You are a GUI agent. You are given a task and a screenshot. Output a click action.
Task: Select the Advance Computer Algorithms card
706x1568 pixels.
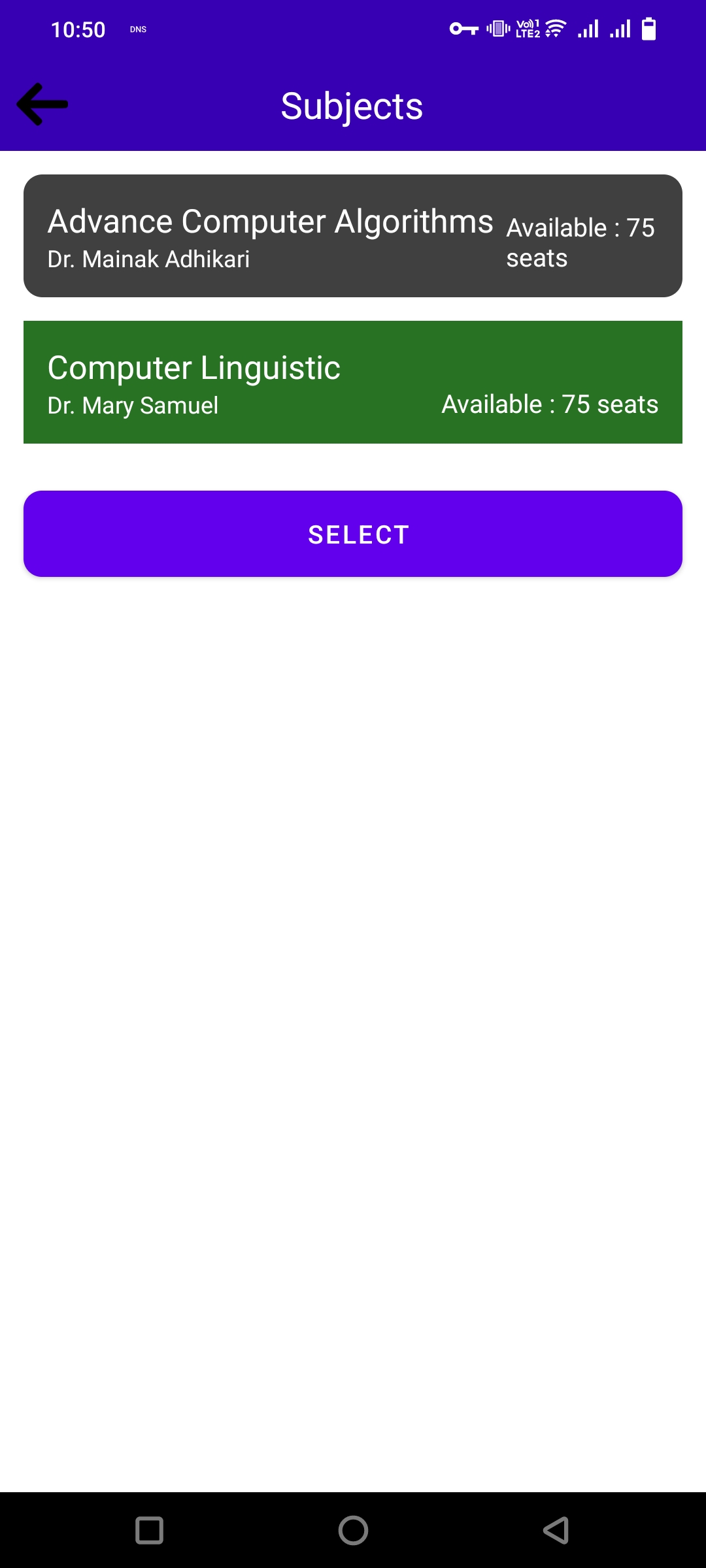tap(353, 235)
